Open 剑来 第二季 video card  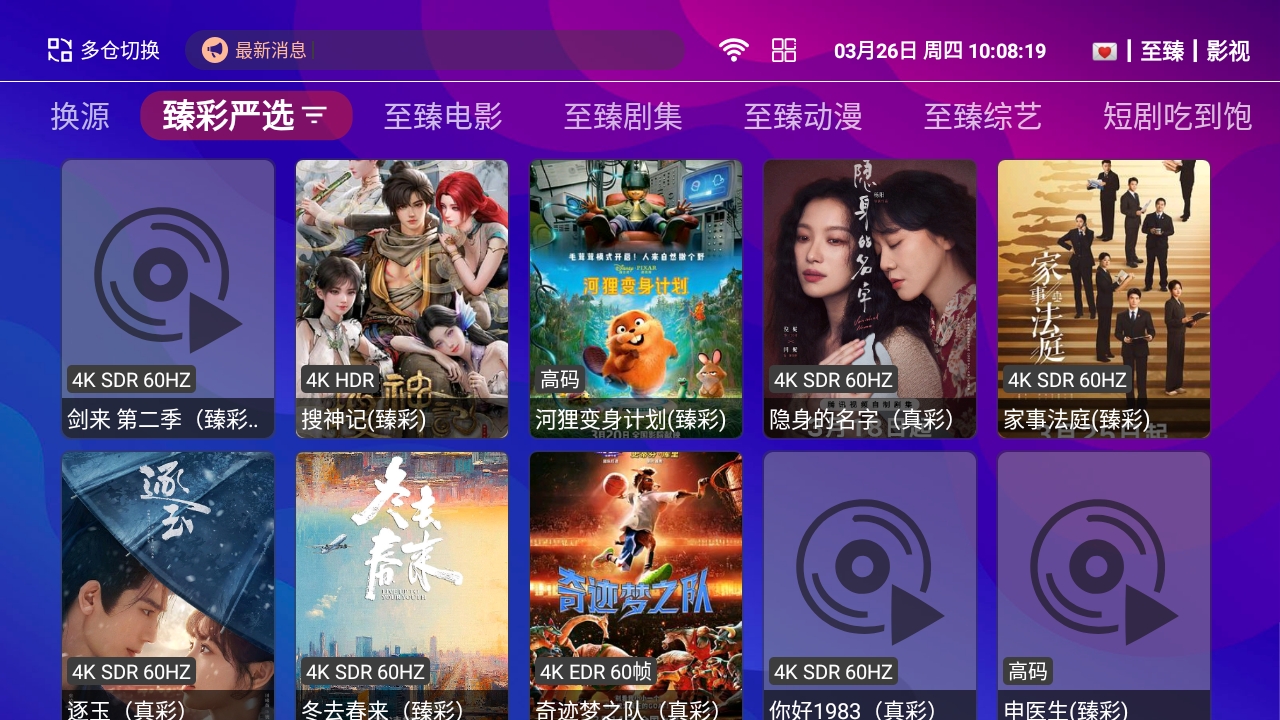[x=168, y=298]
